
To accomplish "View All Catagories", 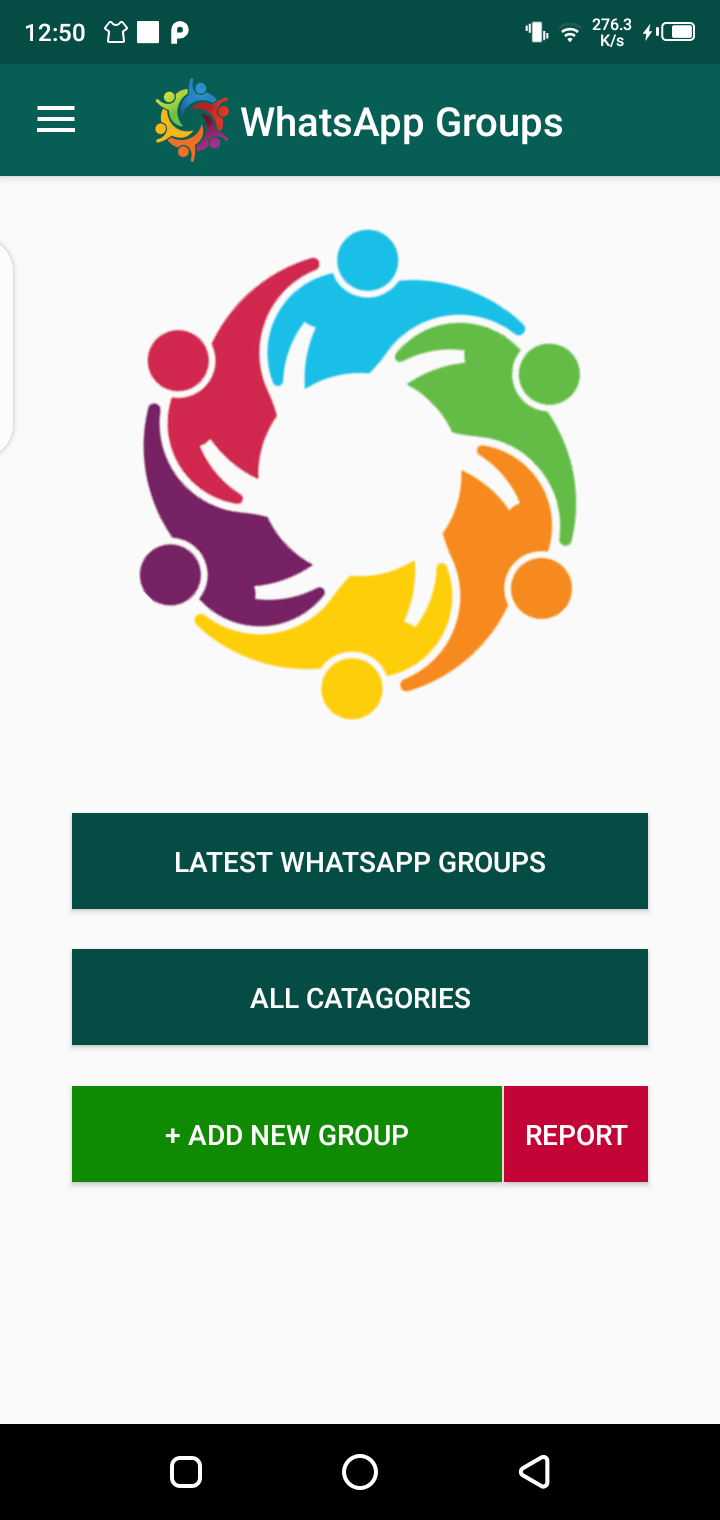I will pos(360,997).
